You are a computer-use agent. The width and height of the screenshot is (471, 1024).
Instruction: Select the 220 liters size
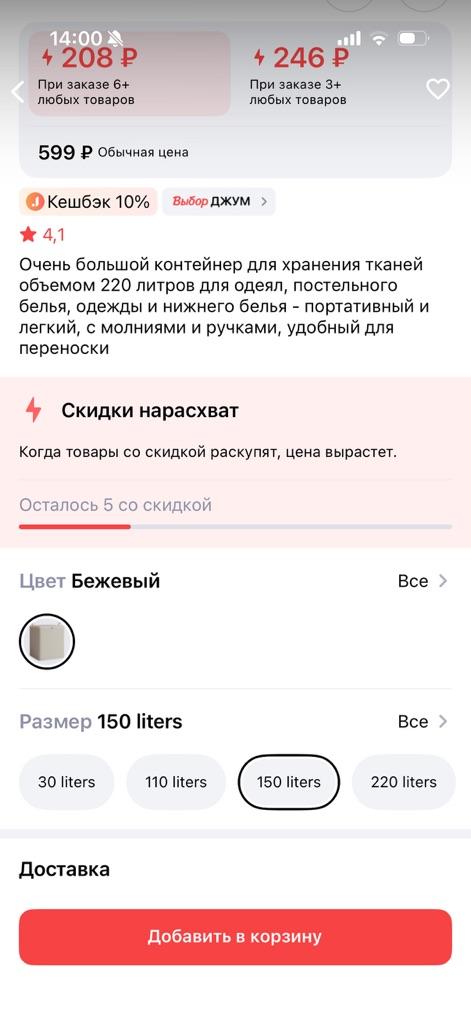point(404,782)
